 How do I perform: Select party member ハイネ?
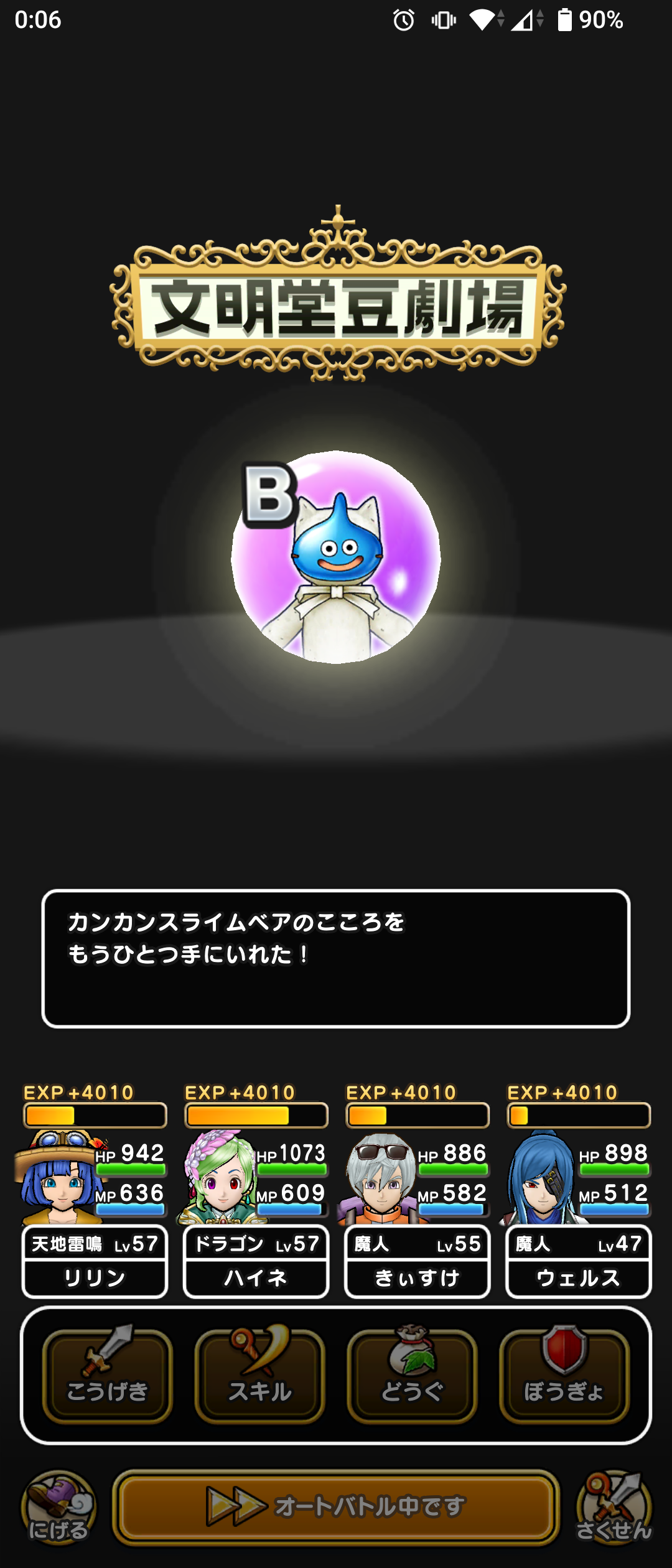point(256,1213)
